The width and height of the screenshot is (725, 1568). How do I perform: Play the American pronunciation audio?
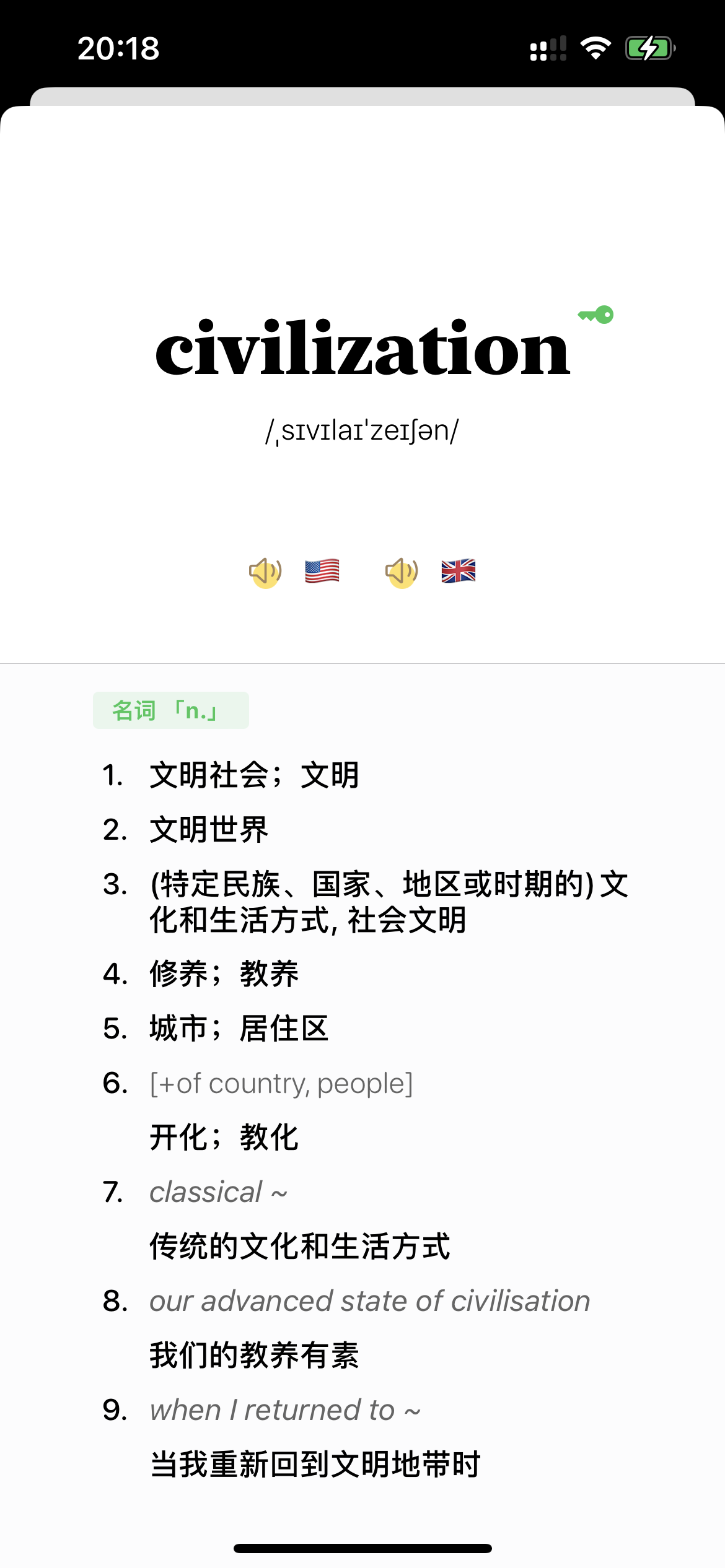coord(265,572)
